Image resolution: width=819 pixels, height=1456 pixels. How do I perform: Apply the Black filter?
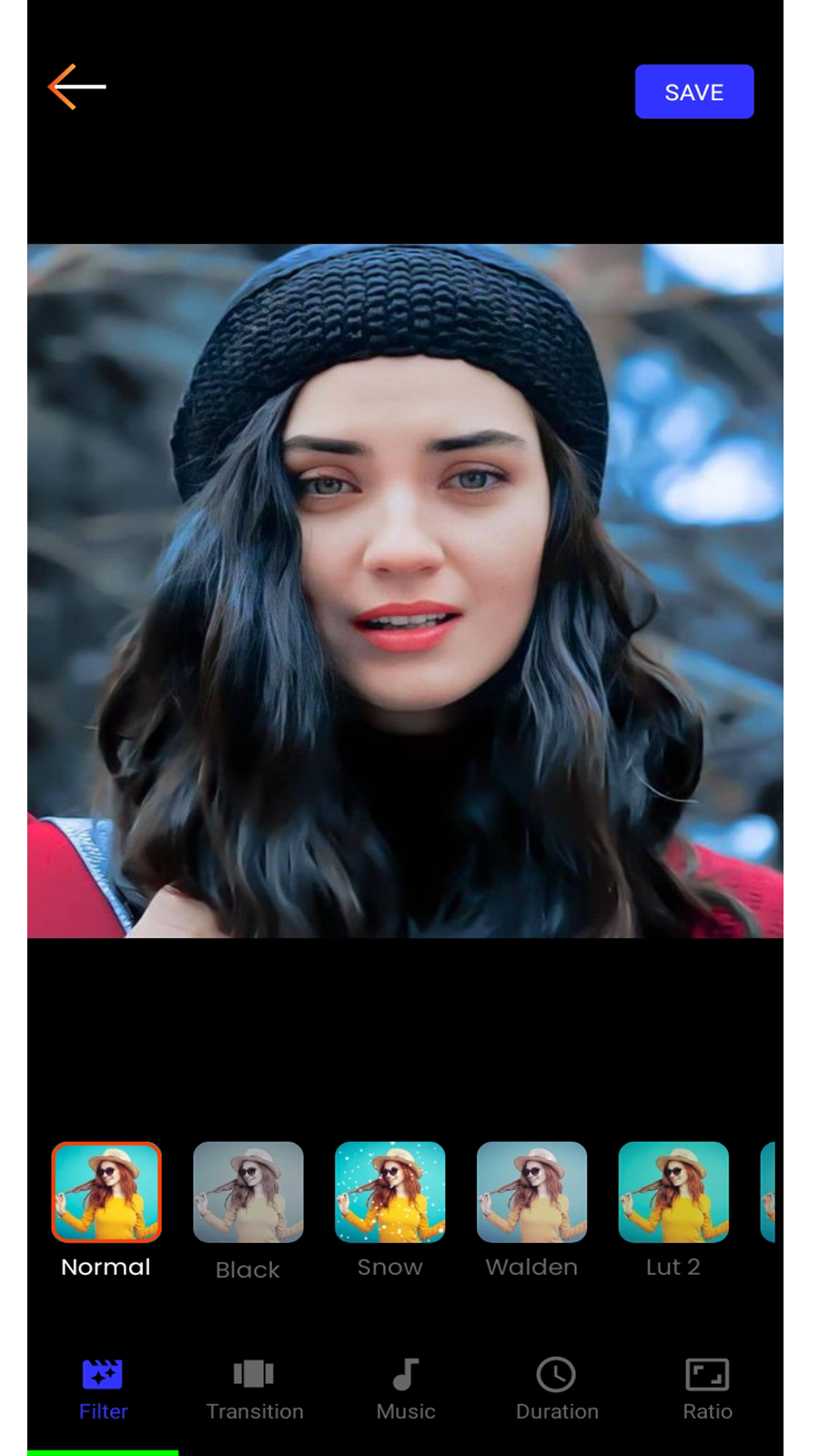tap(248, 1192)
